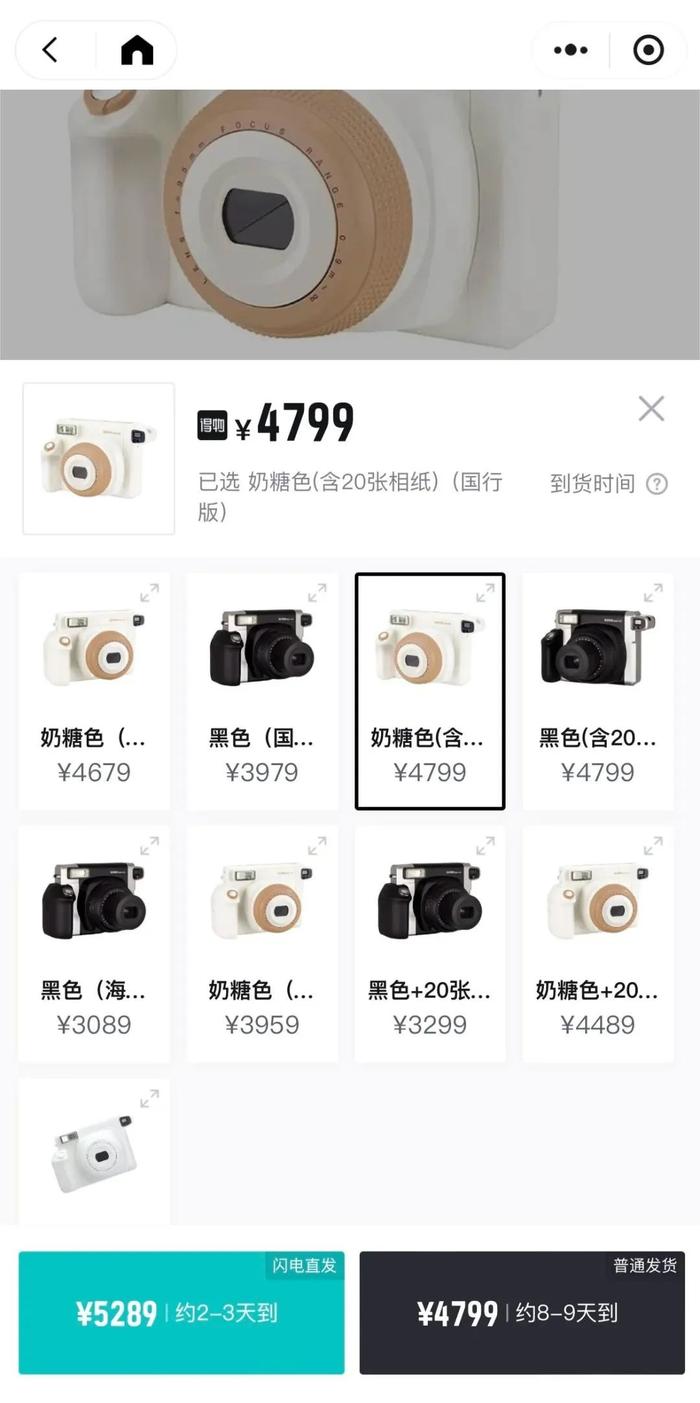This screenshot has height=1403, width=700.
Task: Open the 到货时间 help info
Action: click(657, 484)
